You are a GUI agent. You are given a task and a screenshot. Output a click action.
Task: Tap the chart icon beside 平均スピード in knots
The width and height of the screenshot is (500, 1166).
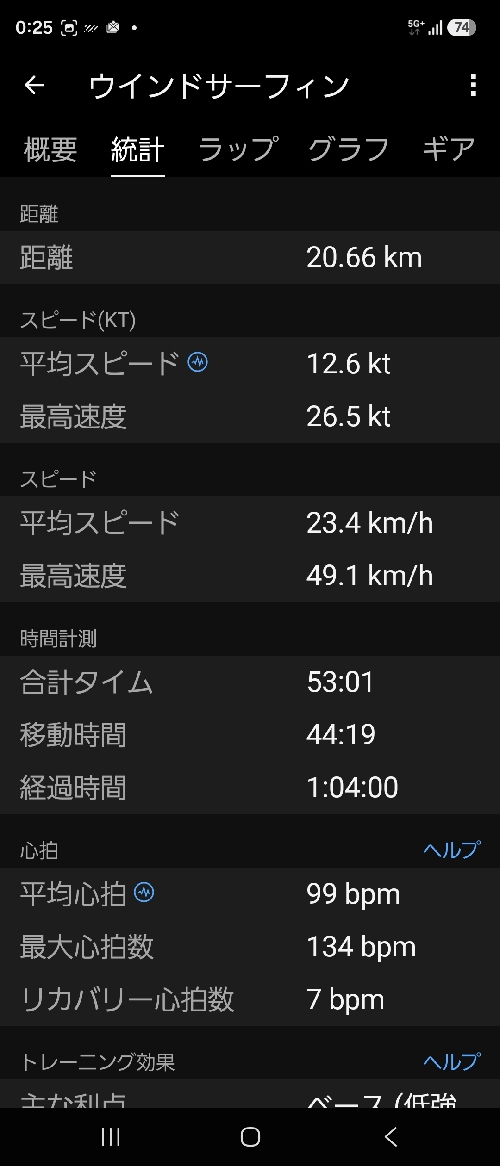(x=197, y=362)
